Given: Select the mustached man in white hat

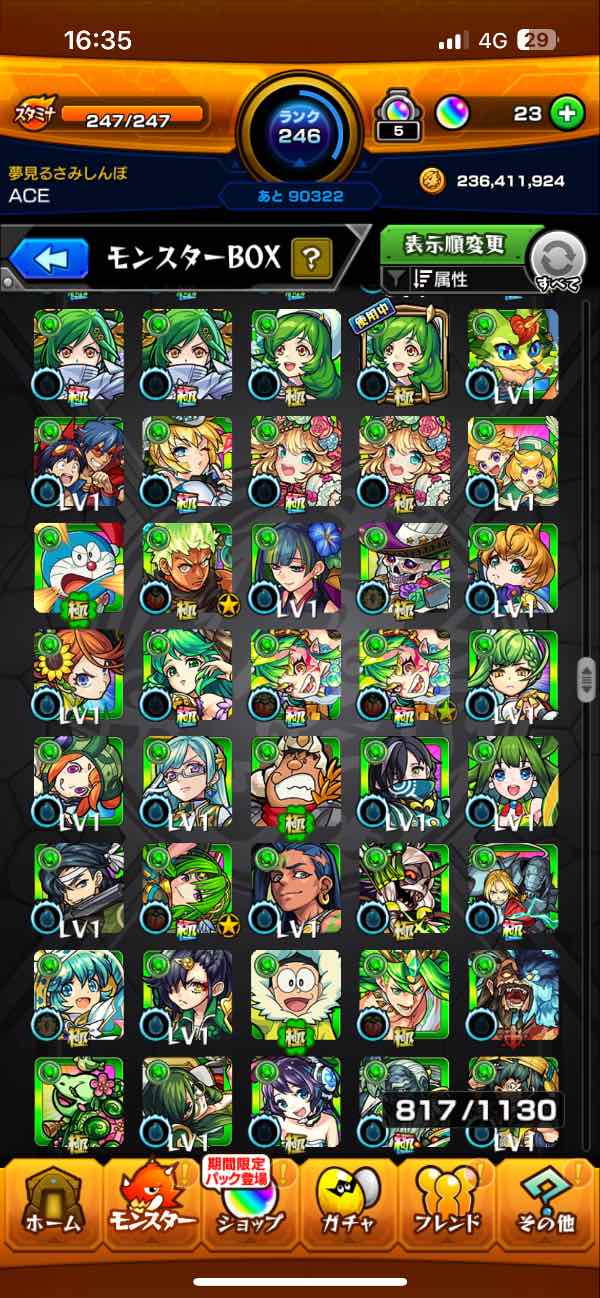Looking at the screenshot, I should point(295,782).
